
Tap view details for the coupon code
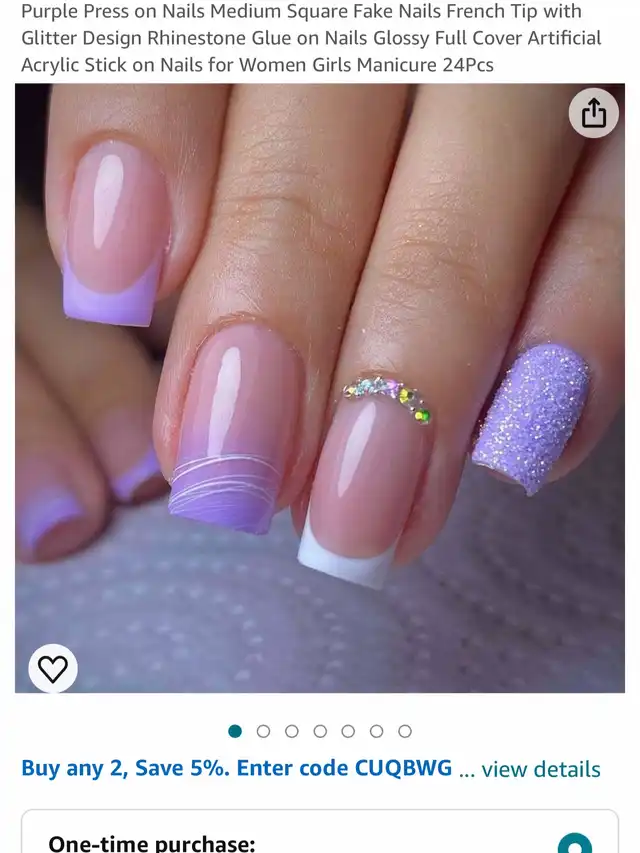point(541,769)
